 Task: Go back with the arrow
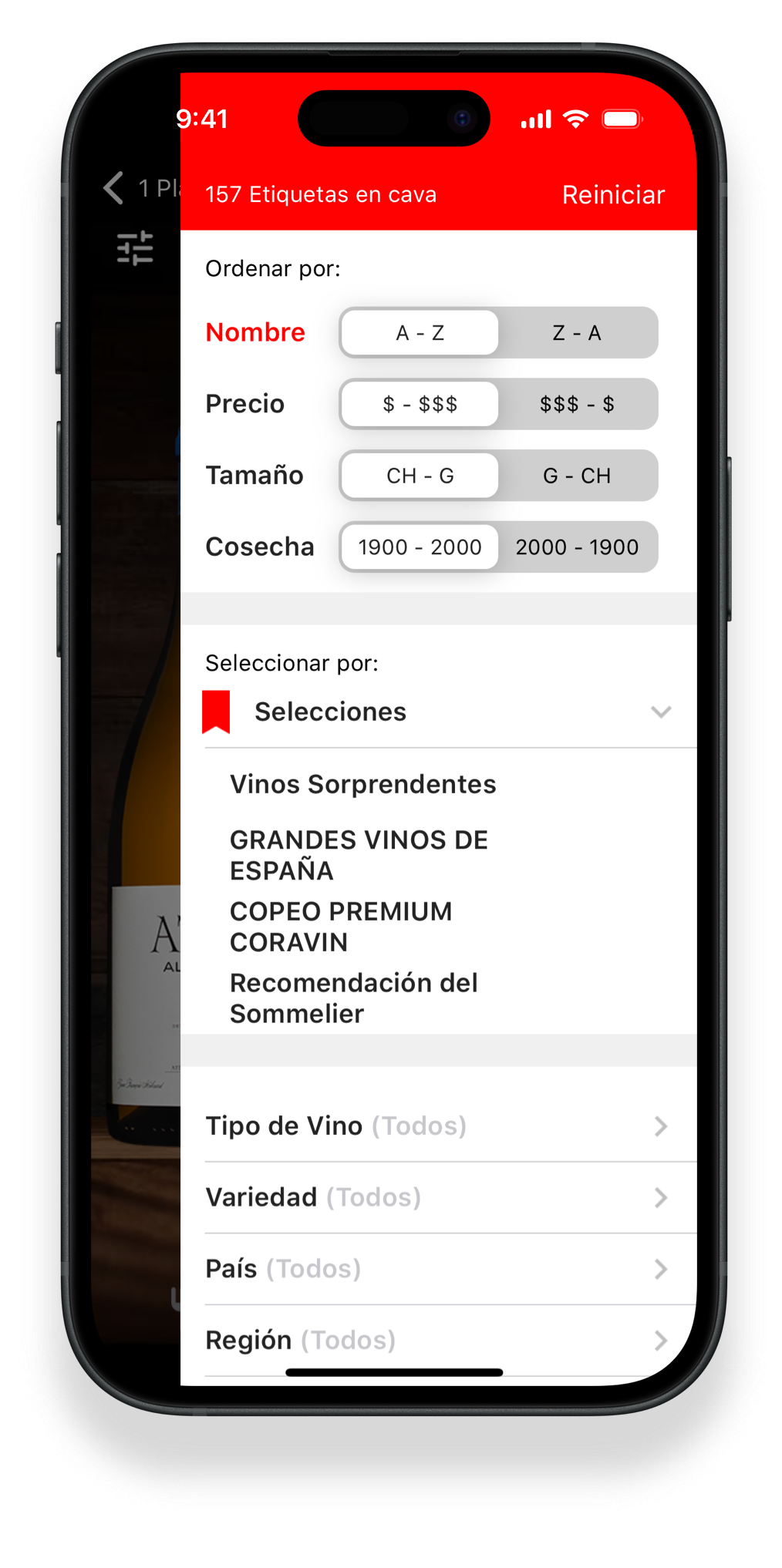tap(114, 188)
